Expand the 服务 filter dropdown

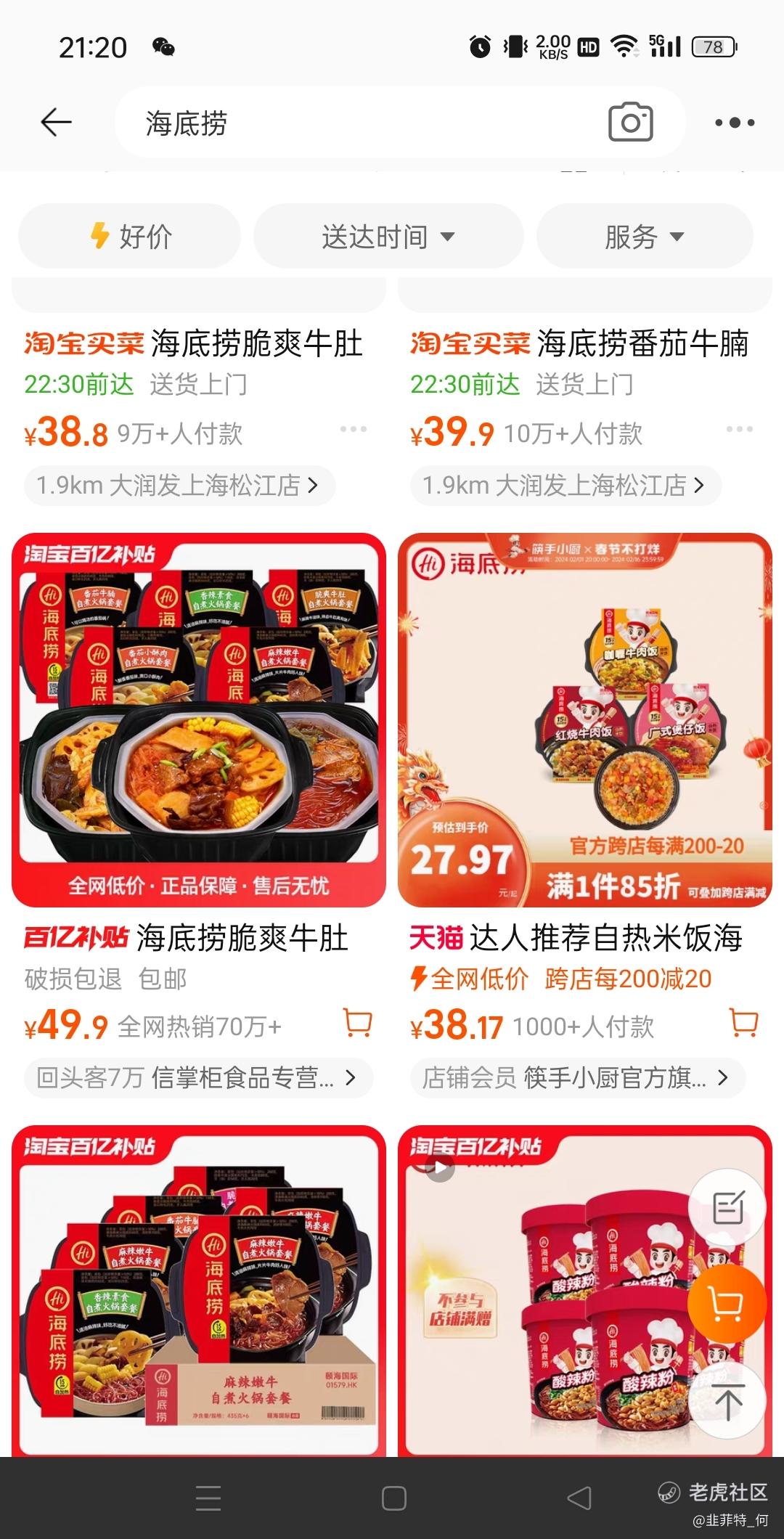coord(645,237)
